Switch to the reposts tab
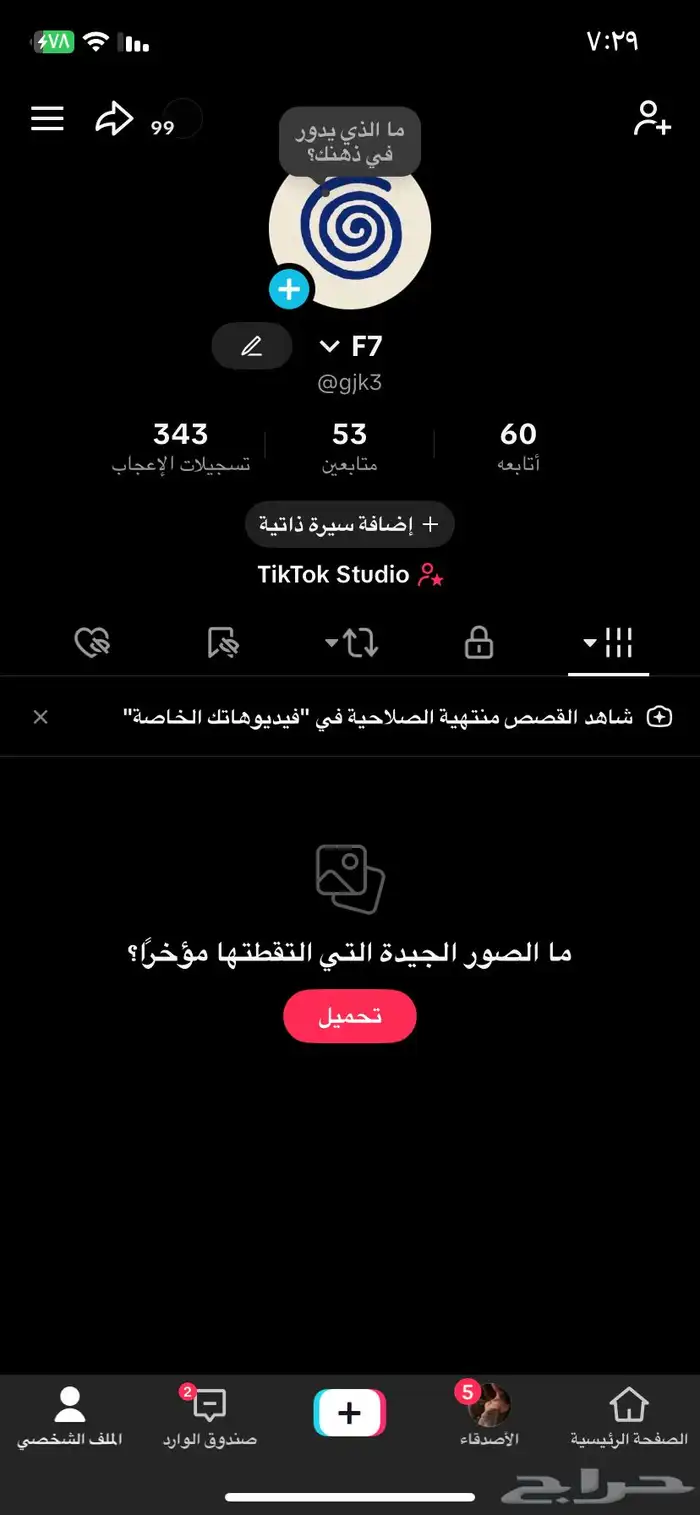 tap(350, 643)
